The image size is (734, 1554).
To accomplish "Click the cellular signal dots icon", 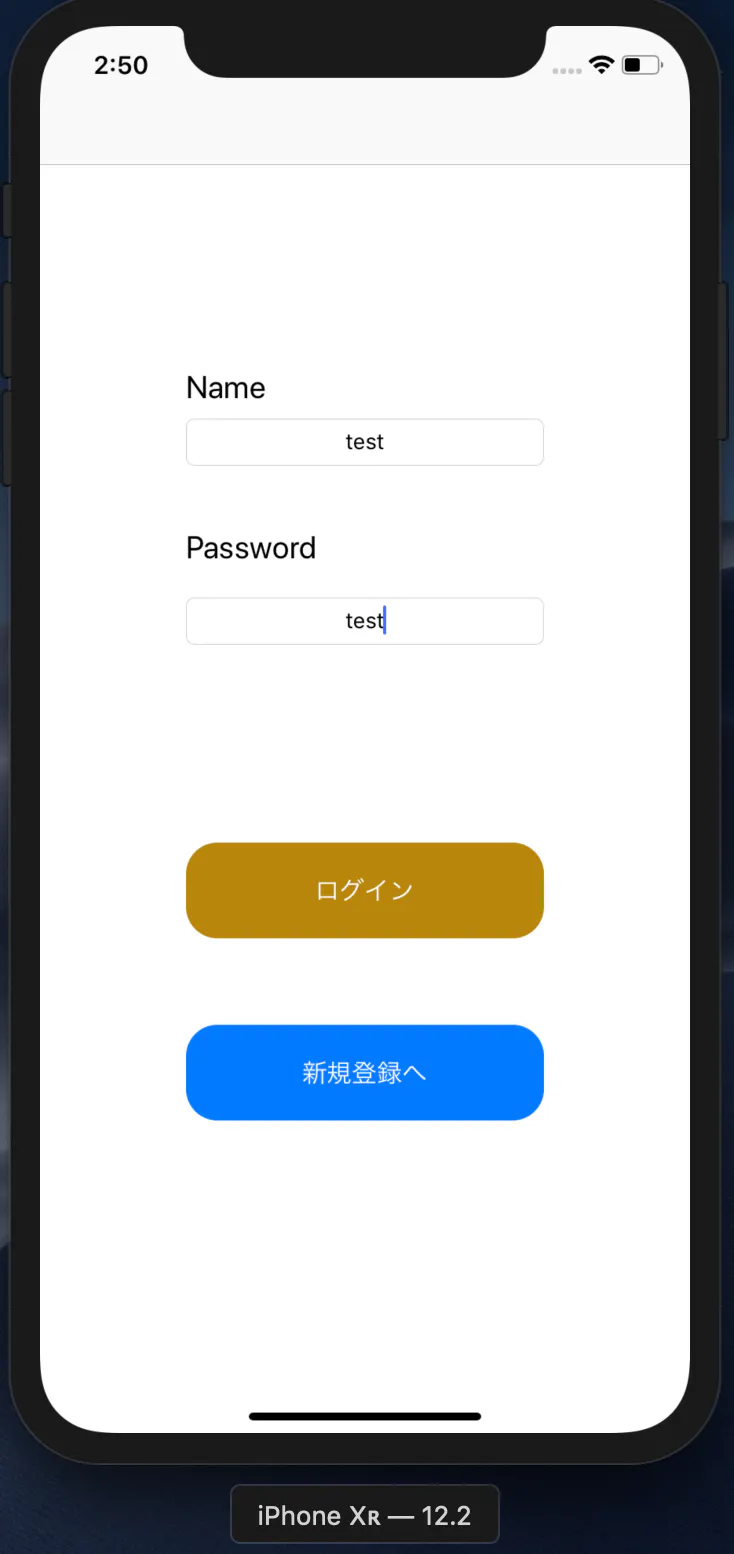I will click(x=566, y=70).
